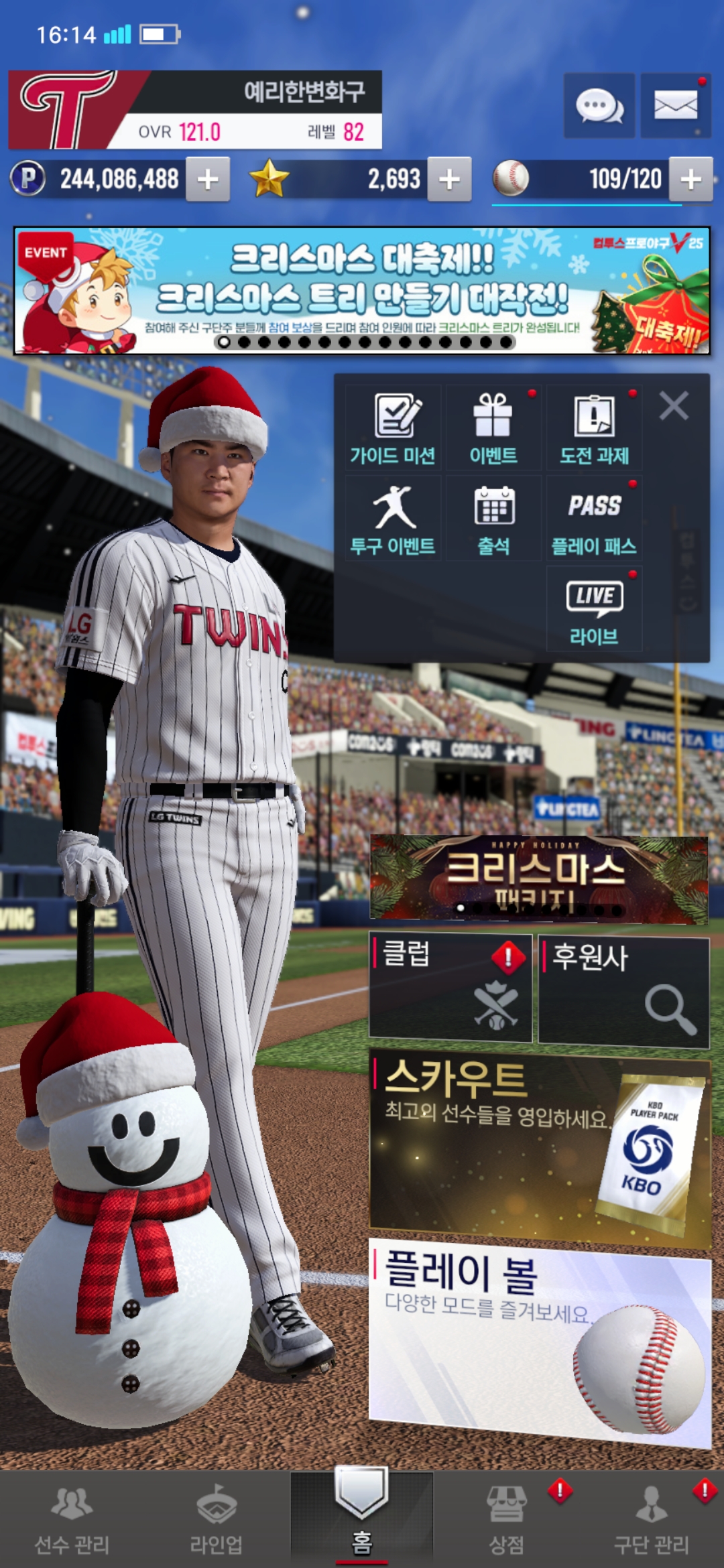The width and height of the screenshot is (724, 1568).
Task: Refill baseballs with the plus button
Action: pos(690,179)
